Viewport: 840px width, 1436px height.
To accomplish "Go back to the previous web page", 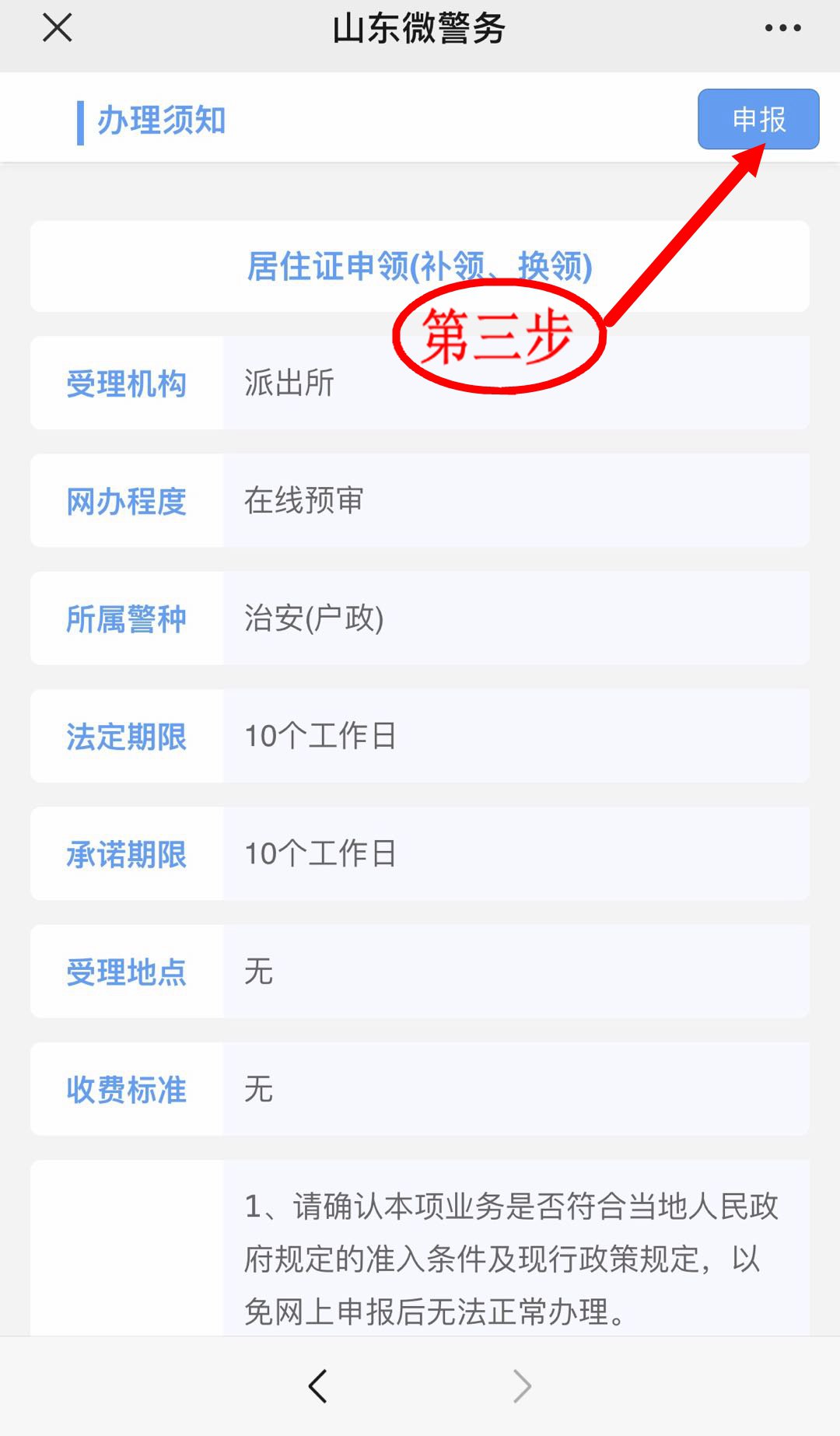I will click(317, 1385).
